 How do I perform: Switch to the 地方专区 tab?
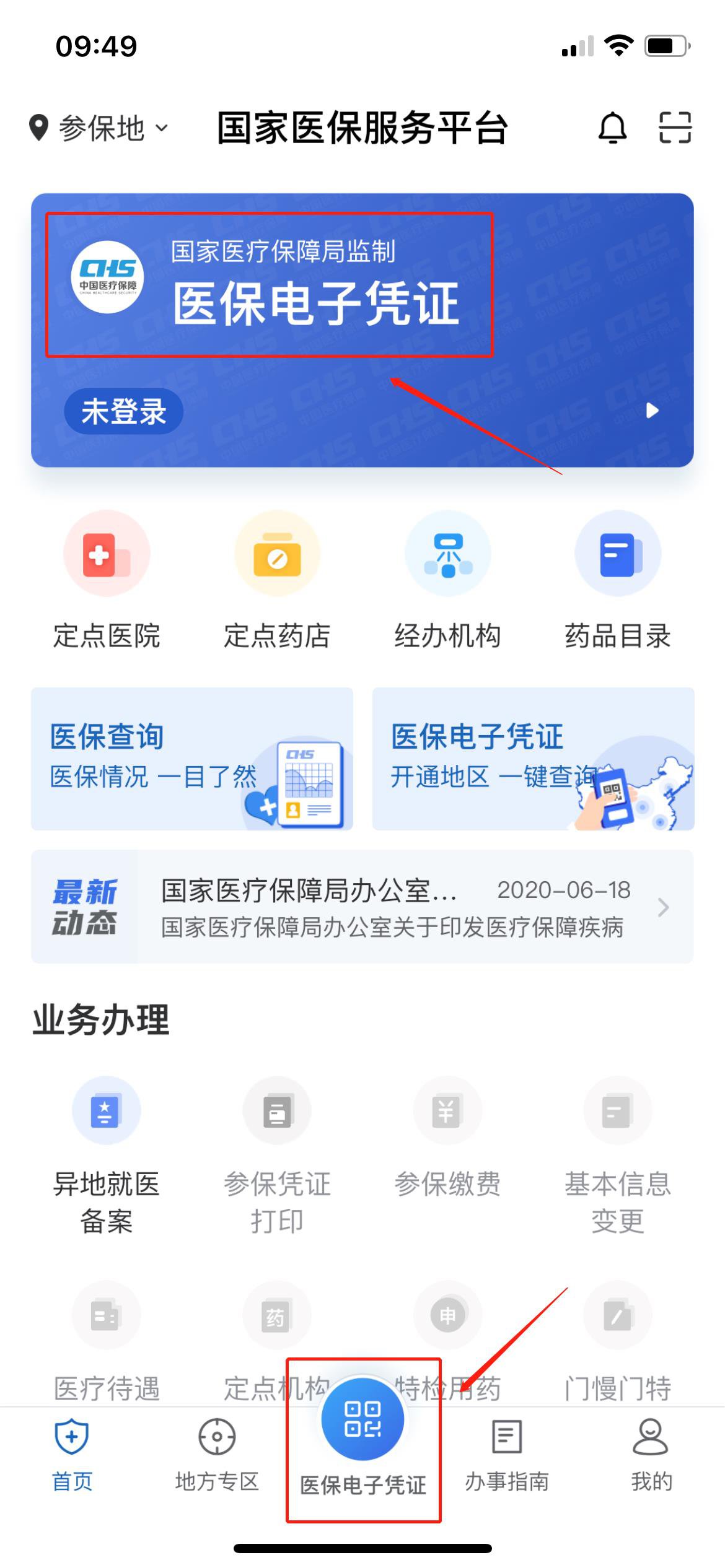point(217,1453)
